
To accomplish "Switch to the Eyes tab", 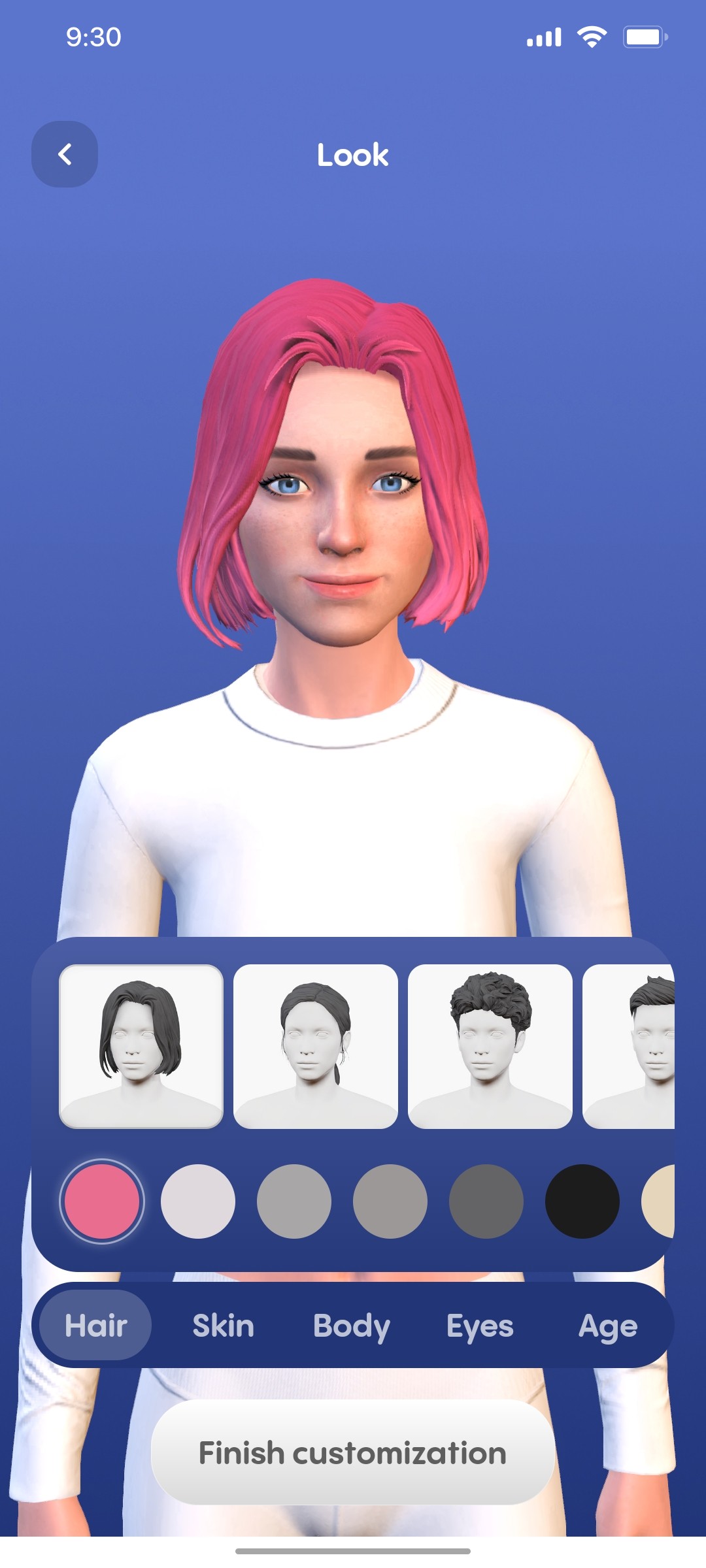I will coord(481,1325).
